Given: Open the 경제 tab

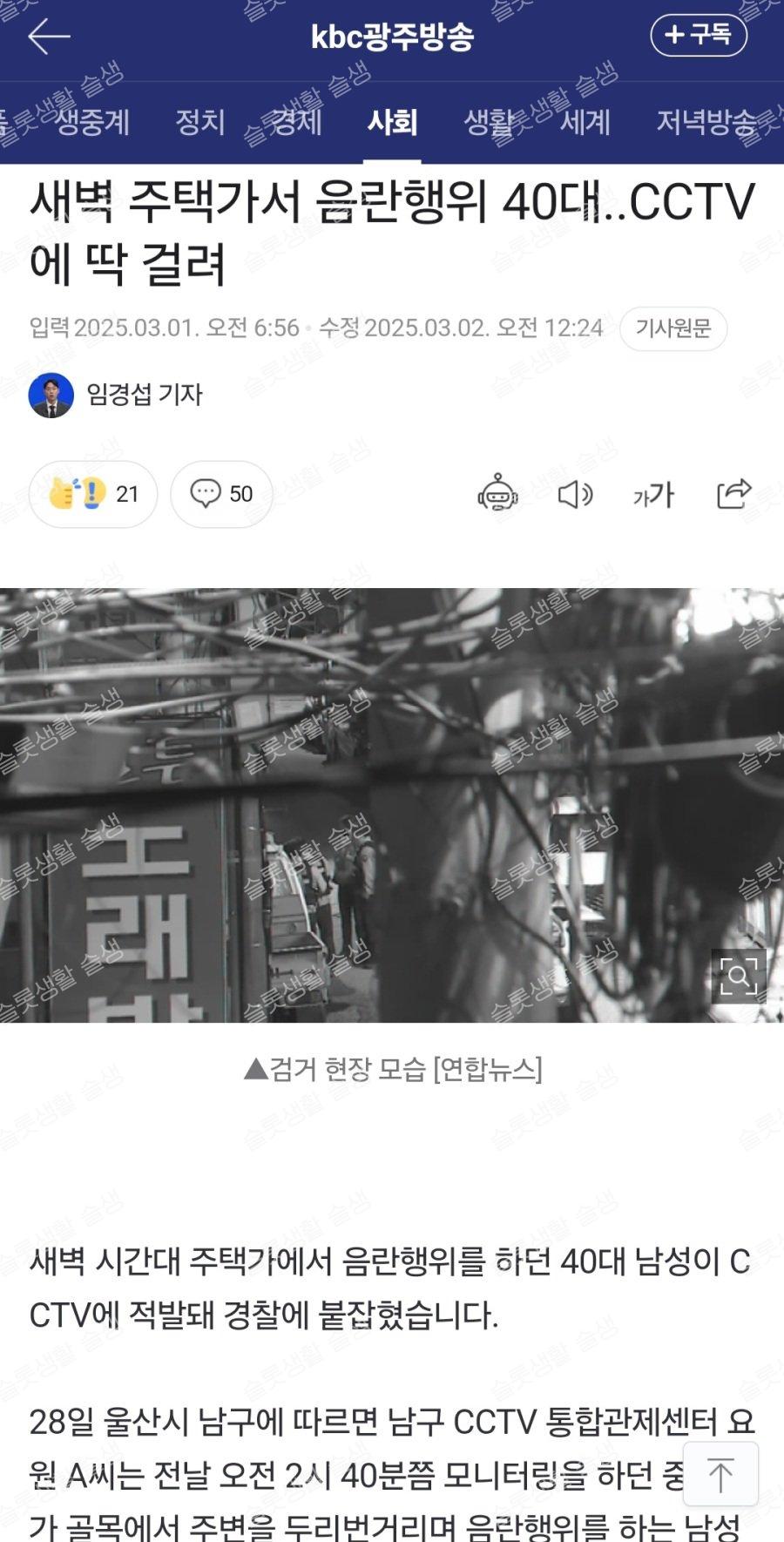Looking at the screenshot, I should (295, 122).
